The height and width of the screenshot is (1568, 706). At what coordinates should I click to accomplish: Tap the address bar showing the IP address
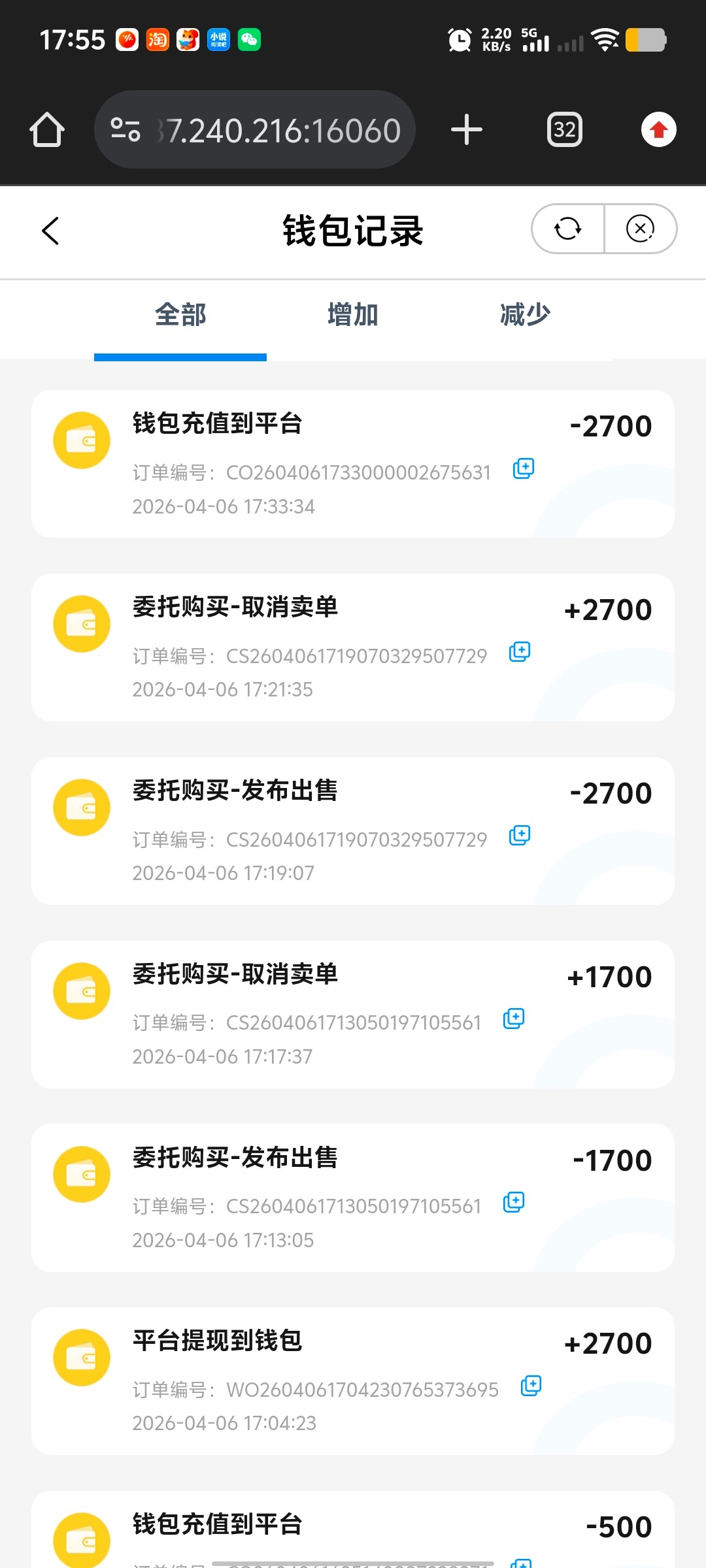pyautogui.click(x=281, y=129)
